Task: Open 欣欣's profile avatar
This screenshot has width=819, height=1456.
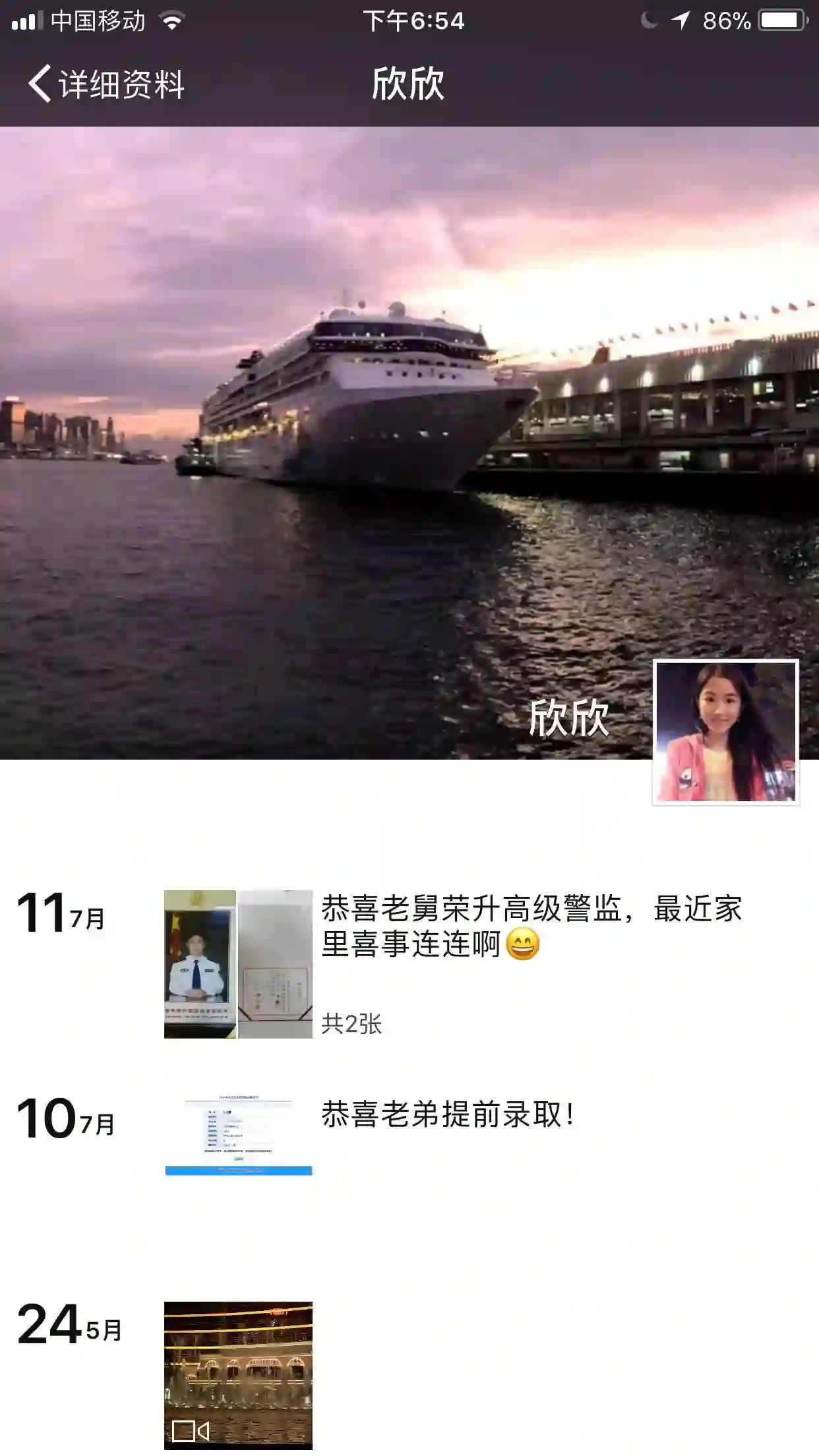Action: [725, 732]
